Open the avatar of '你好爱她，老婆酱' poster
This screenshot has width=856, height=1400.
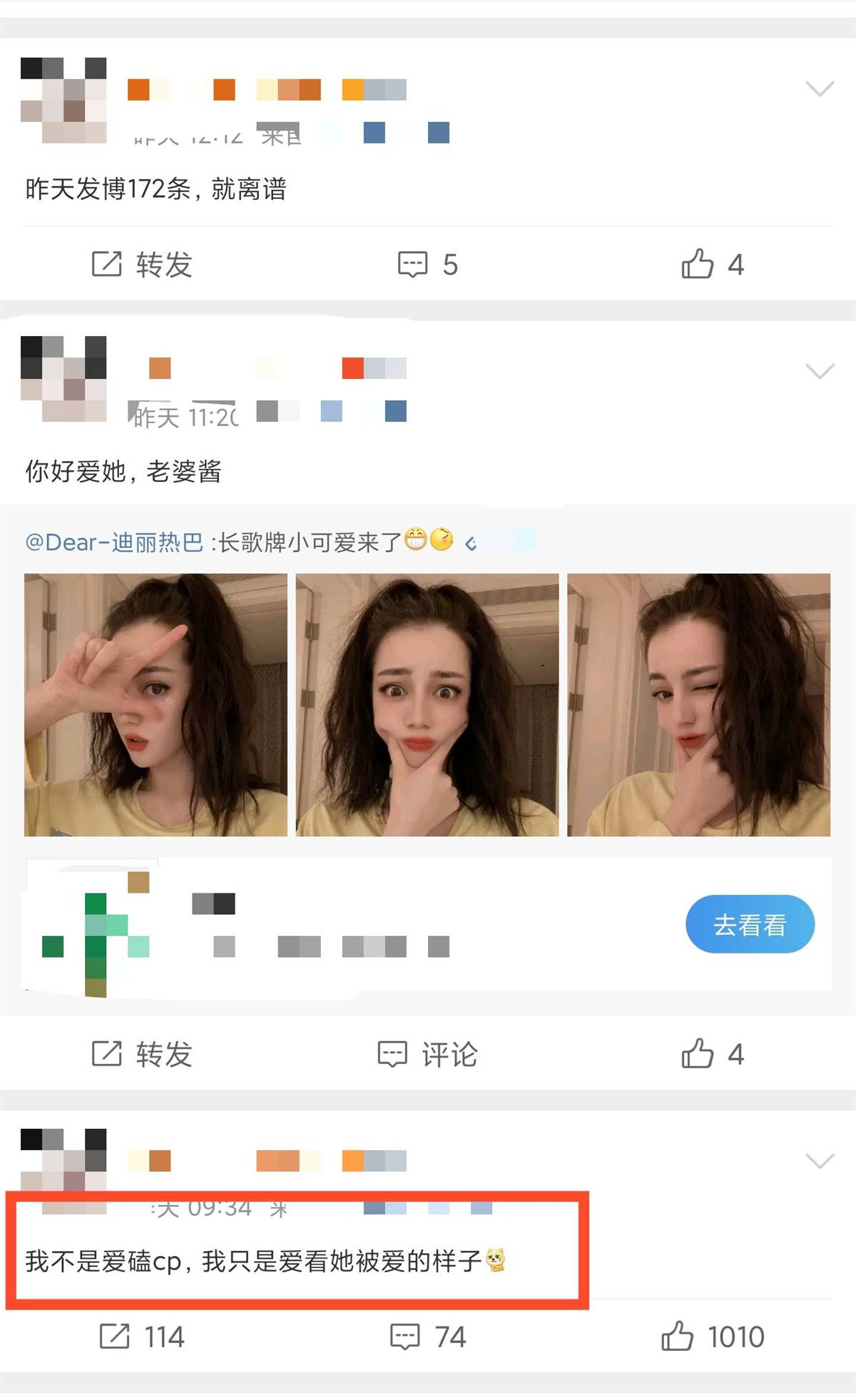(63, 378)
